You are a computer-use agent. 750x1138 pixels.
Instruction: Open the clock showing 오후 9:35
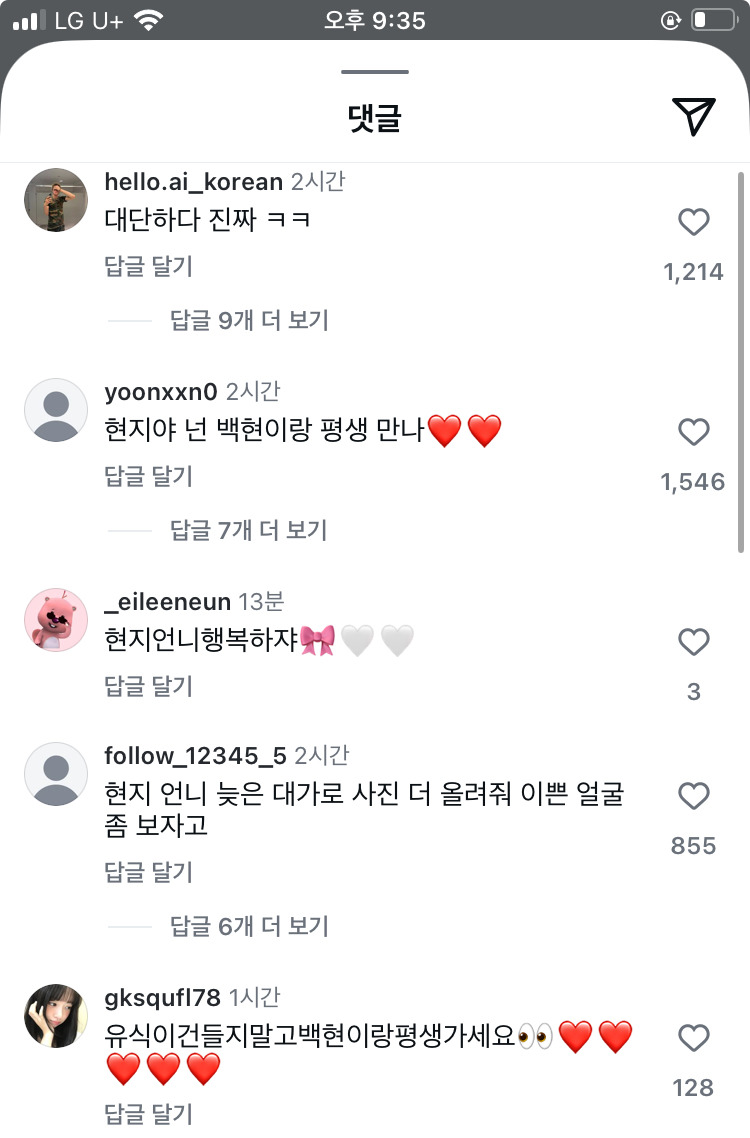pos(375,18)
